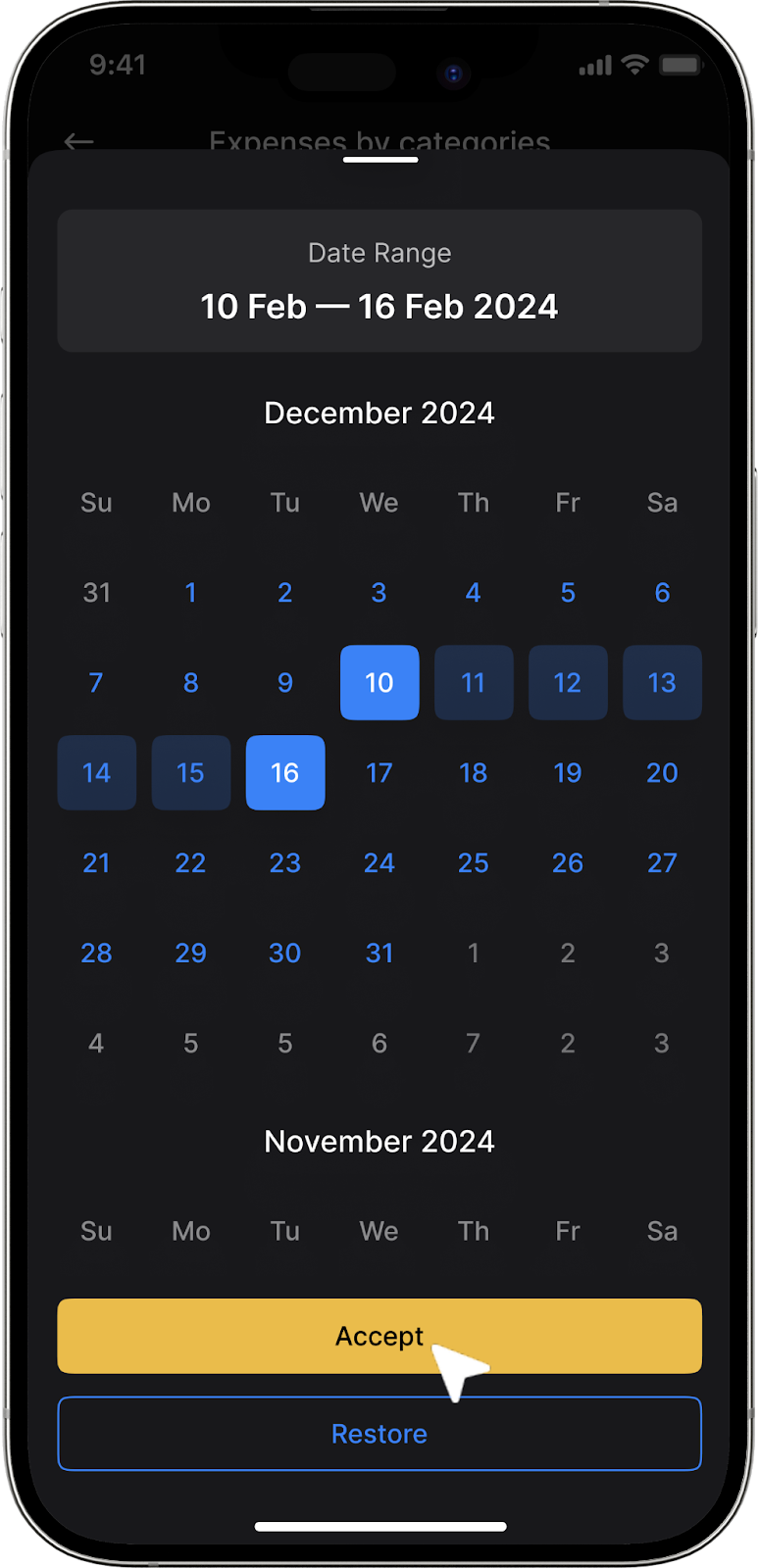Tap the Restore button
This screenshot has width=758, height=1568.
pos(379,1434)
